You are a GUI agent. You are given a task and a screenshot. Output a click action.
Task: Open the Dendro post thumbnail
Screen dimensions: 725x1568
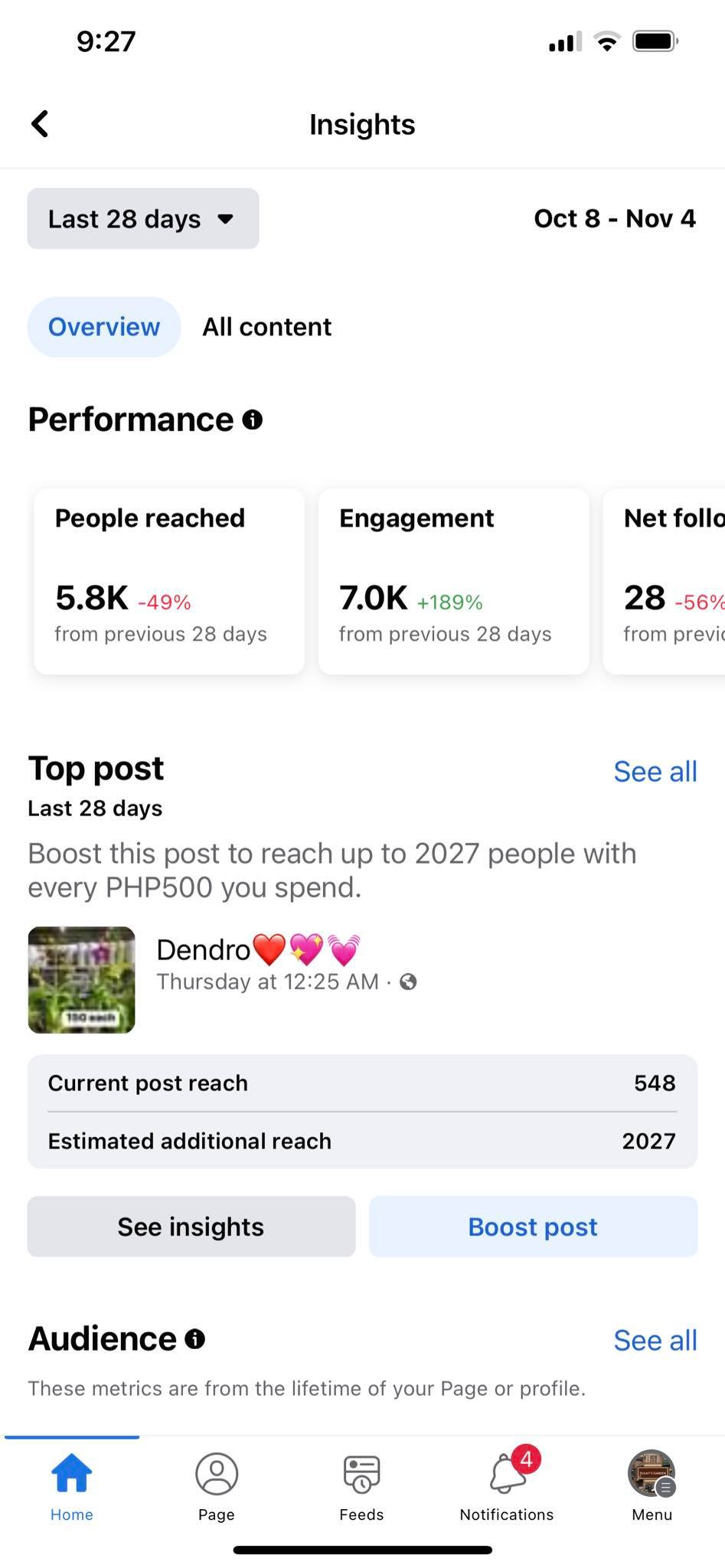tap(82, 980)
